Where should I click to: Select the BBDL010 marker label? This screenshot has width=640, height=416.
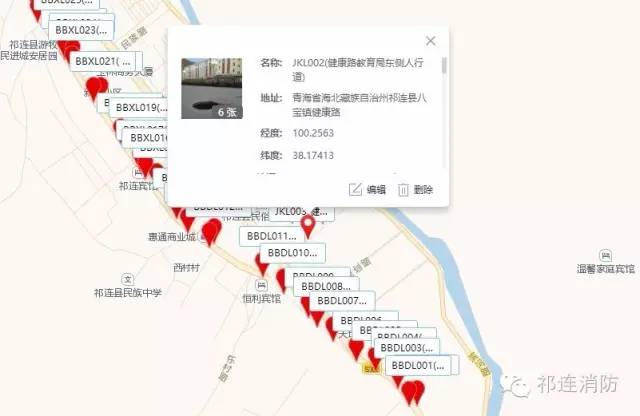292,253
